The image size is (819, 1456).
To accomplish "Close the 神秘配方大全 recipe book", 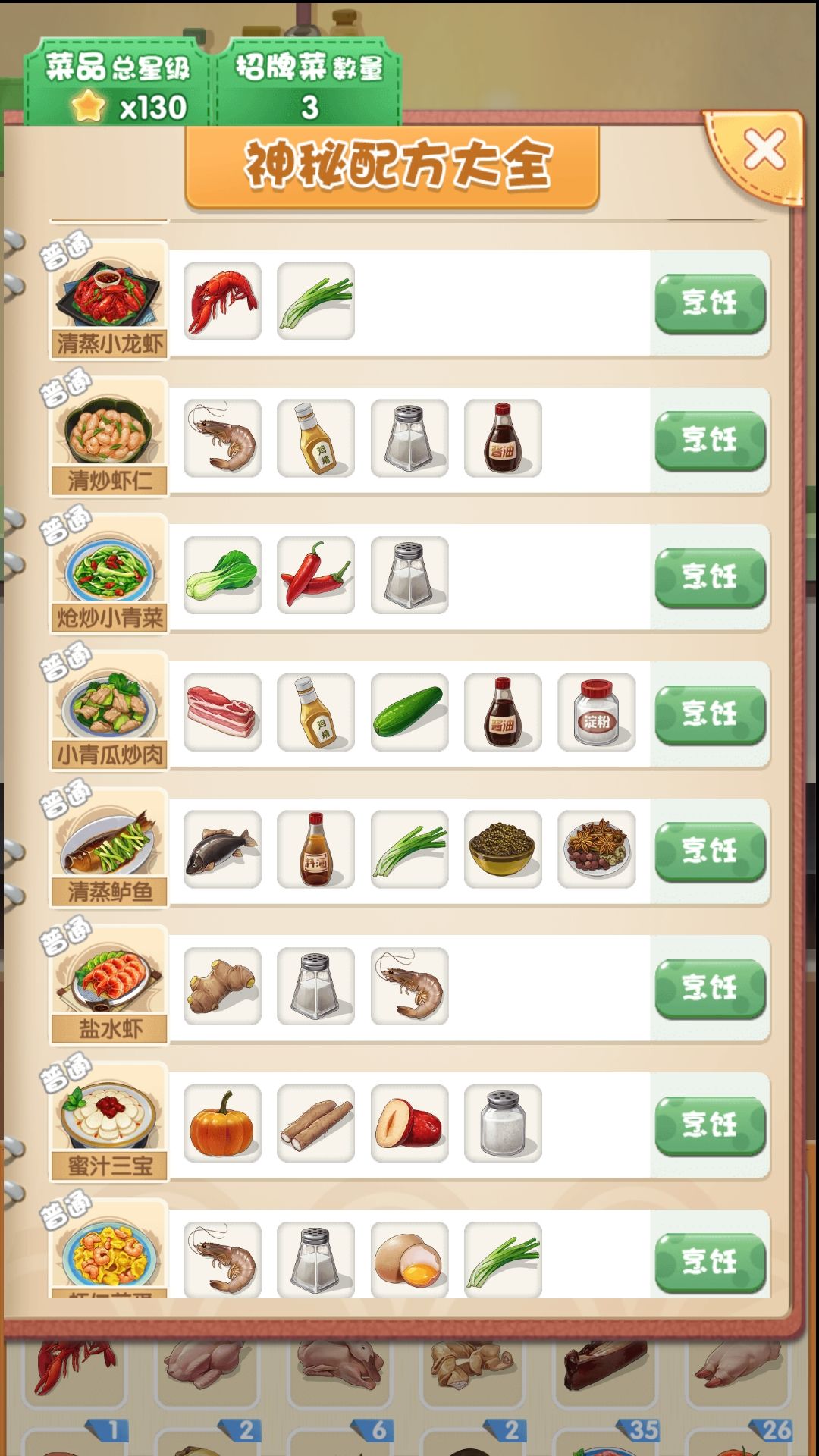I will tap(764, 149).
